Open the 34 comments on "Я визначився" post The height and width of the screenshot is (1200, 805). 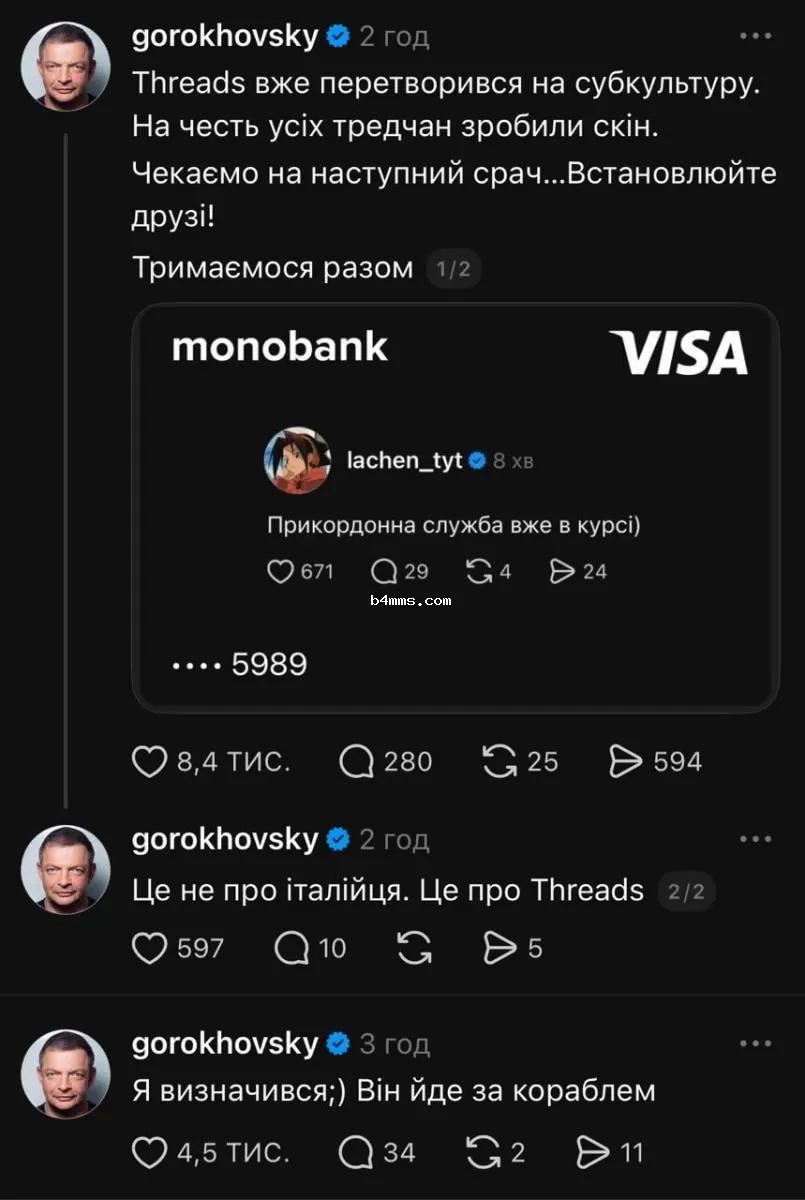[x=357, y=1153]
